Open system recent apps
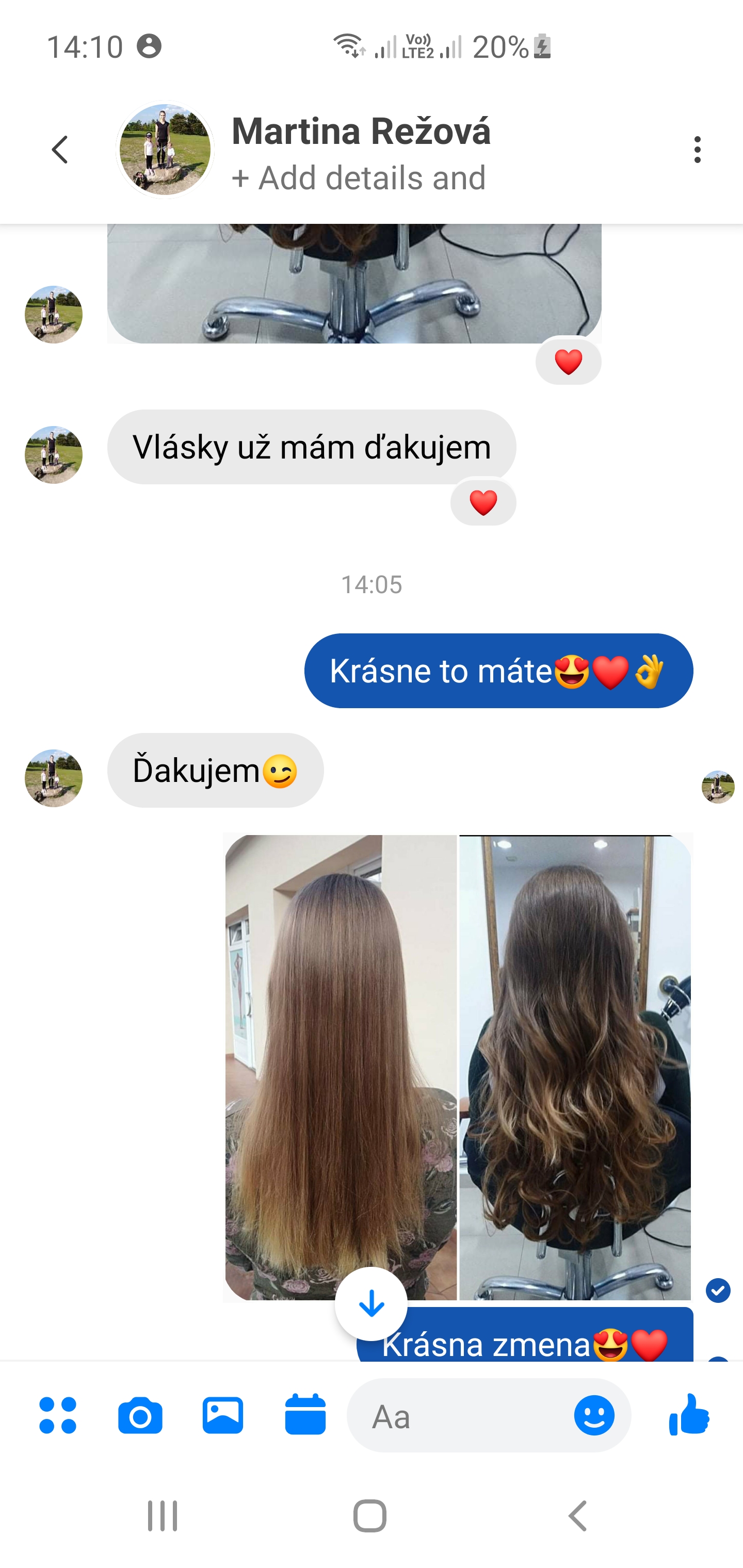743x1568 pixels. tap(163, 1516)
